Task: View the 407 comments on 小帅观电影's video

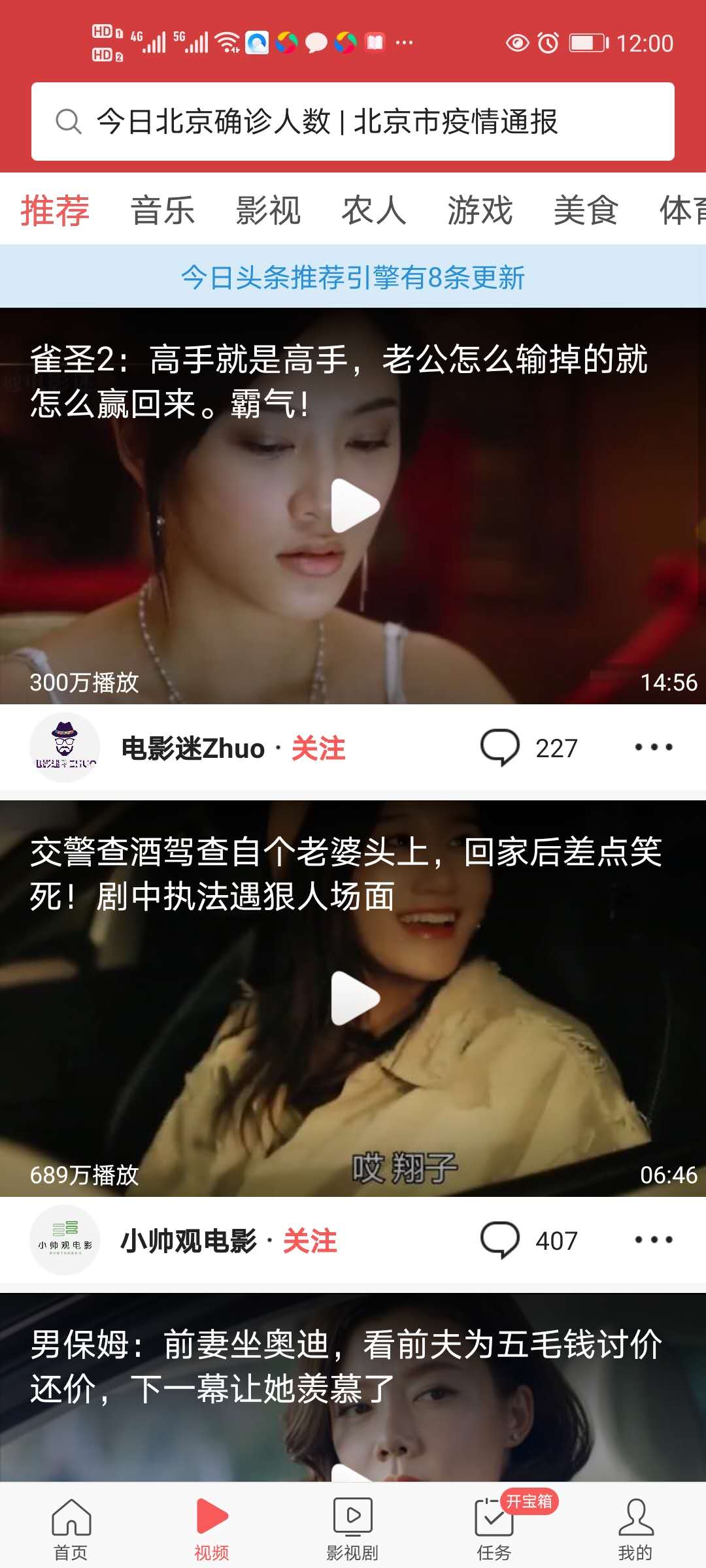Action: (x=528, y=1241)
